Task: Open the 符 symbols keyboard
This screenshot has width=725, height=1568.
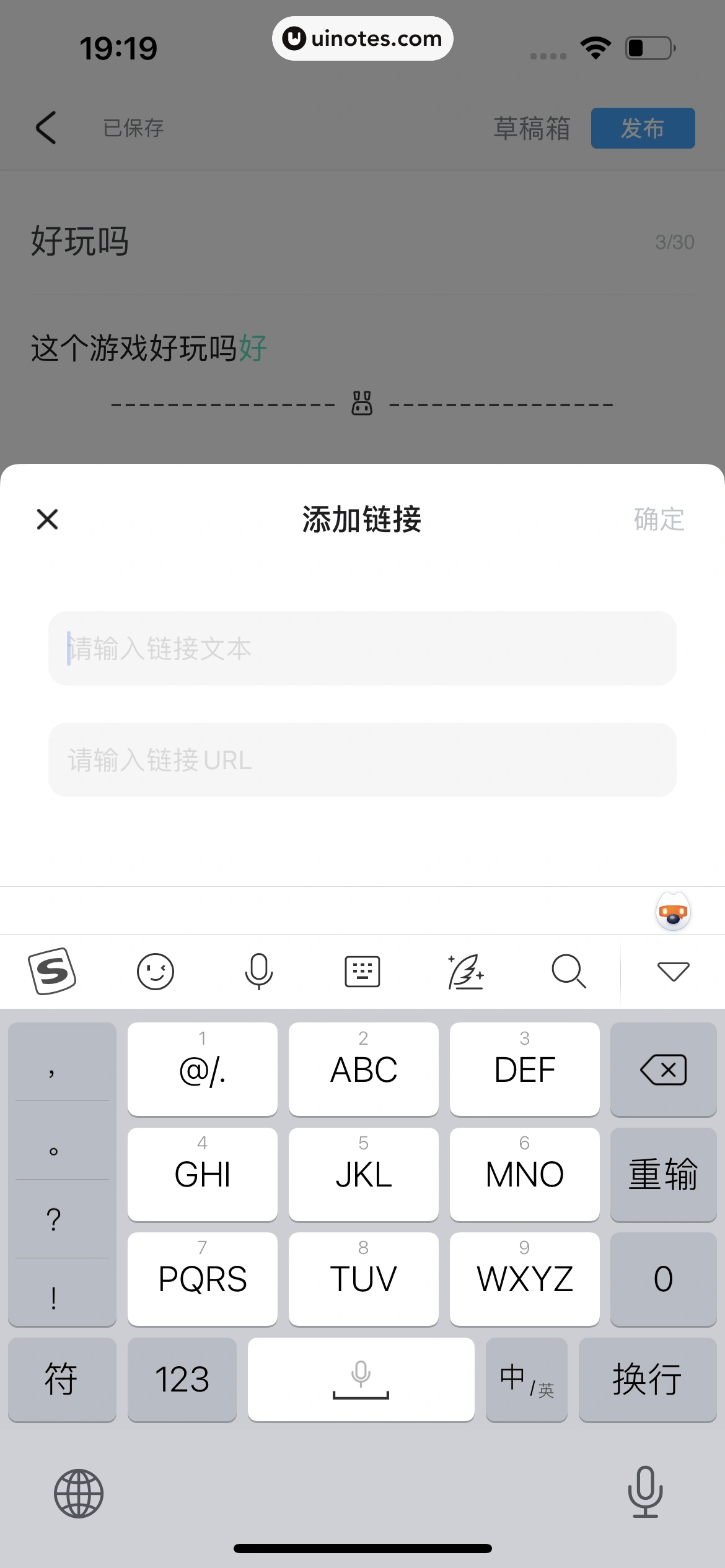Action: pos(61,1380)
